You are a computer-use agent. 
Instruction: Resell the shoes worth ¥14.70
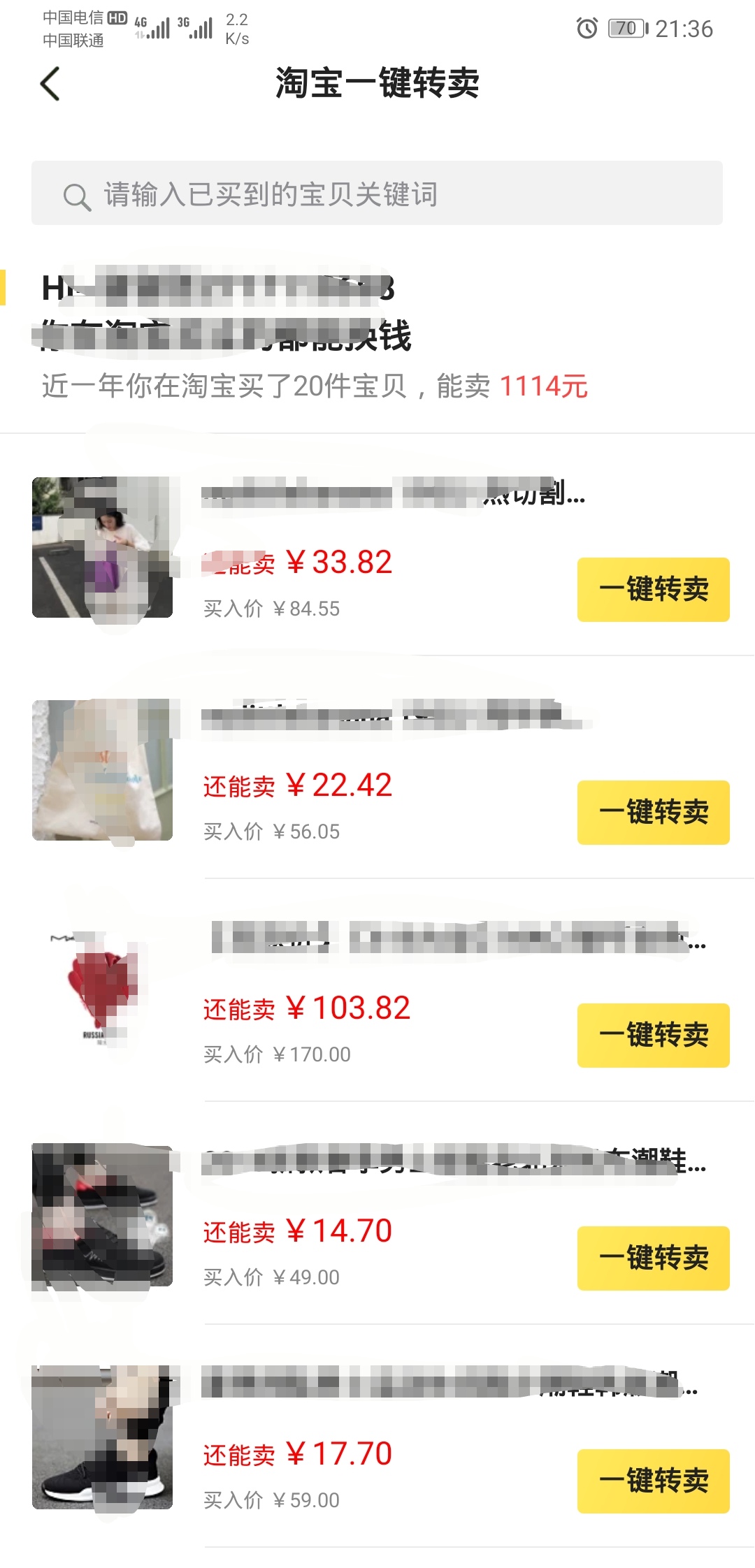(653, 1258)
